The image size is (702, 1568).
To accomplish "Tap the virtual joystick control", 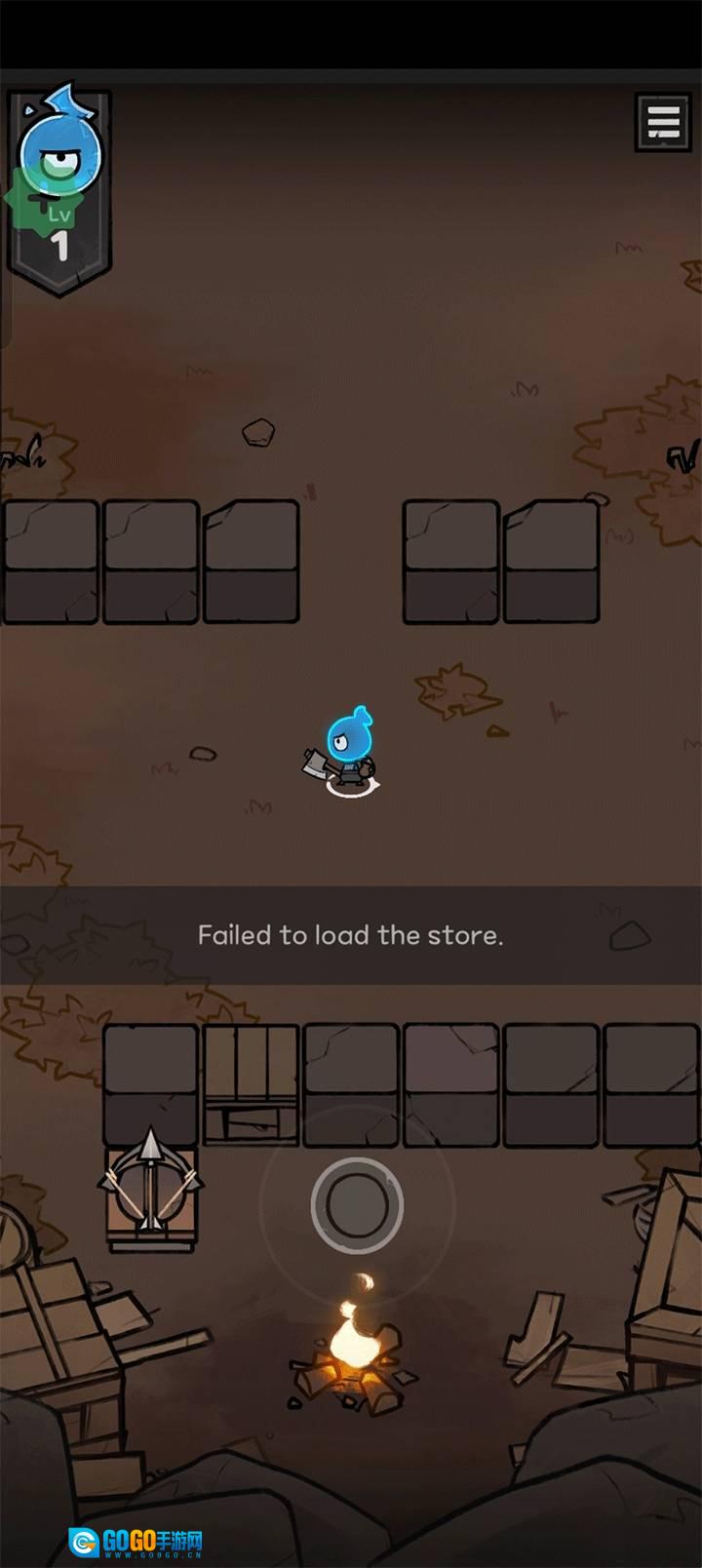I will click(357, 1205).
